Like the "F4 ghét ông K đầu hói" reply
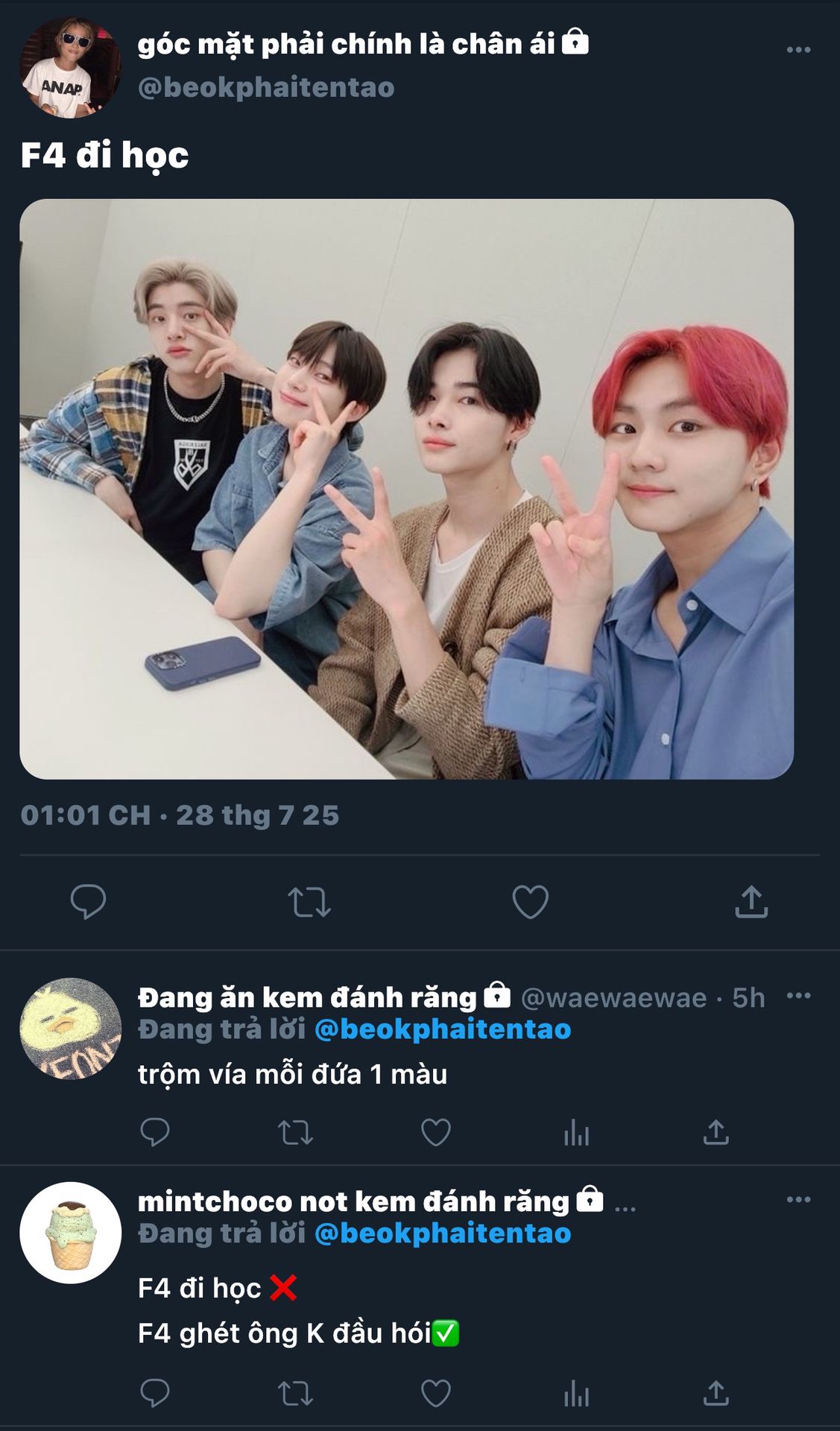Viewport: 840px width, 1431px height. click(436, 1393)
